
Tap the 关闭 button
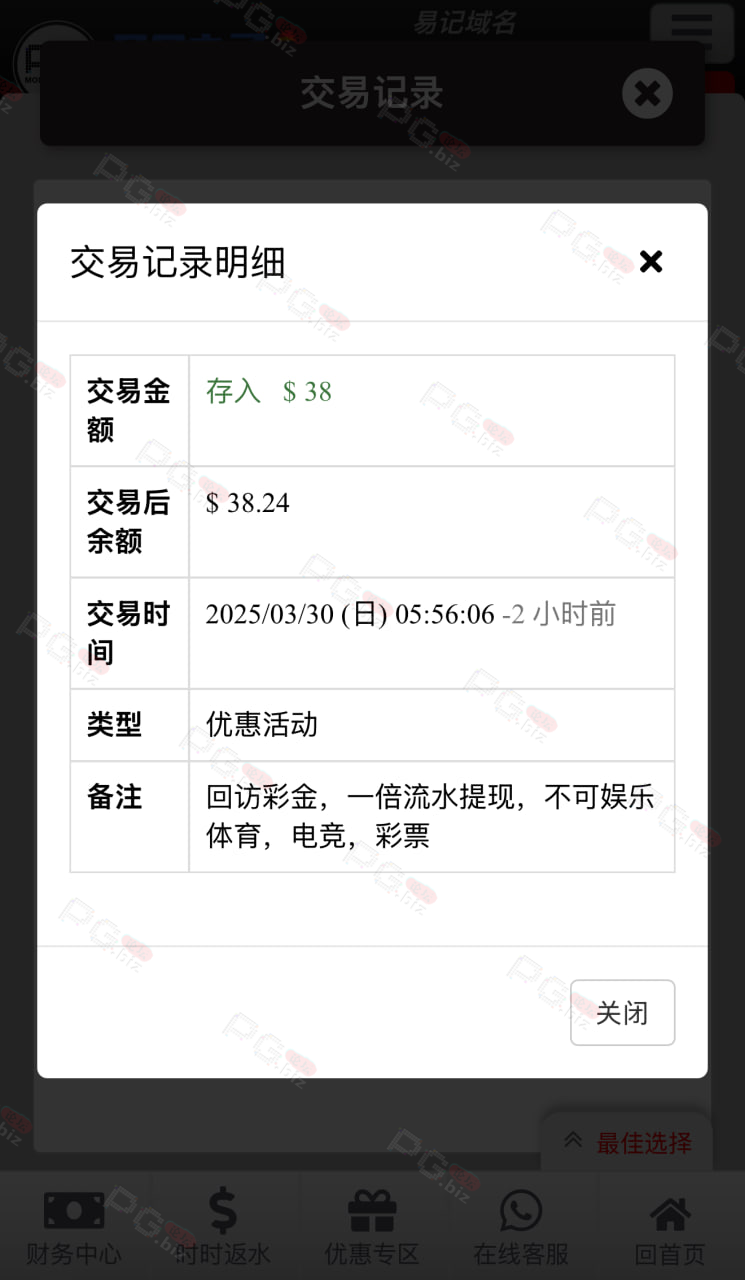point(622,1012)
